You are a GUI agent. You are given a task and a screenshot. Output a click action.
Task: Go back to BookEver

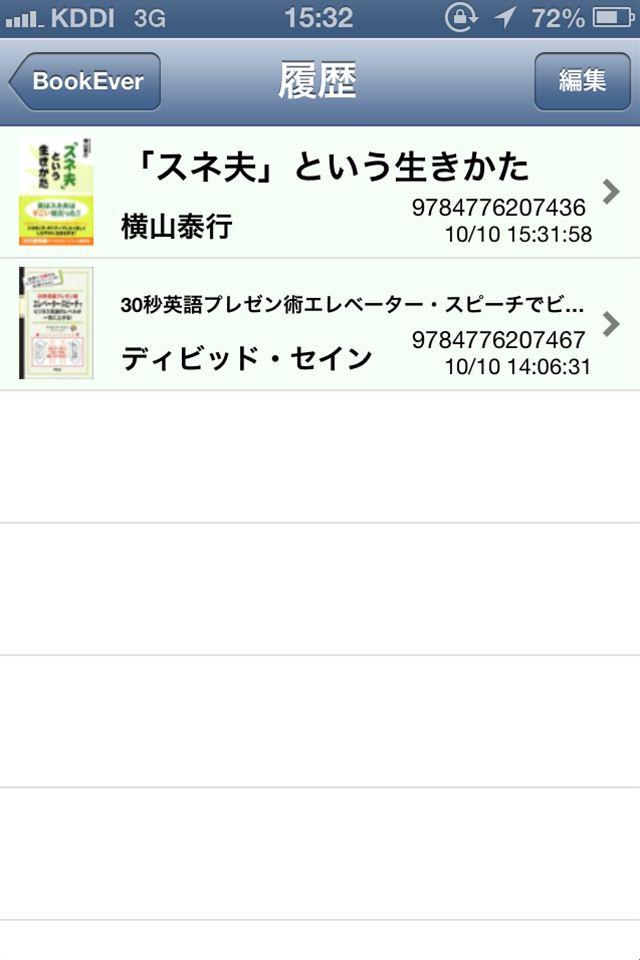pos(85,82)
